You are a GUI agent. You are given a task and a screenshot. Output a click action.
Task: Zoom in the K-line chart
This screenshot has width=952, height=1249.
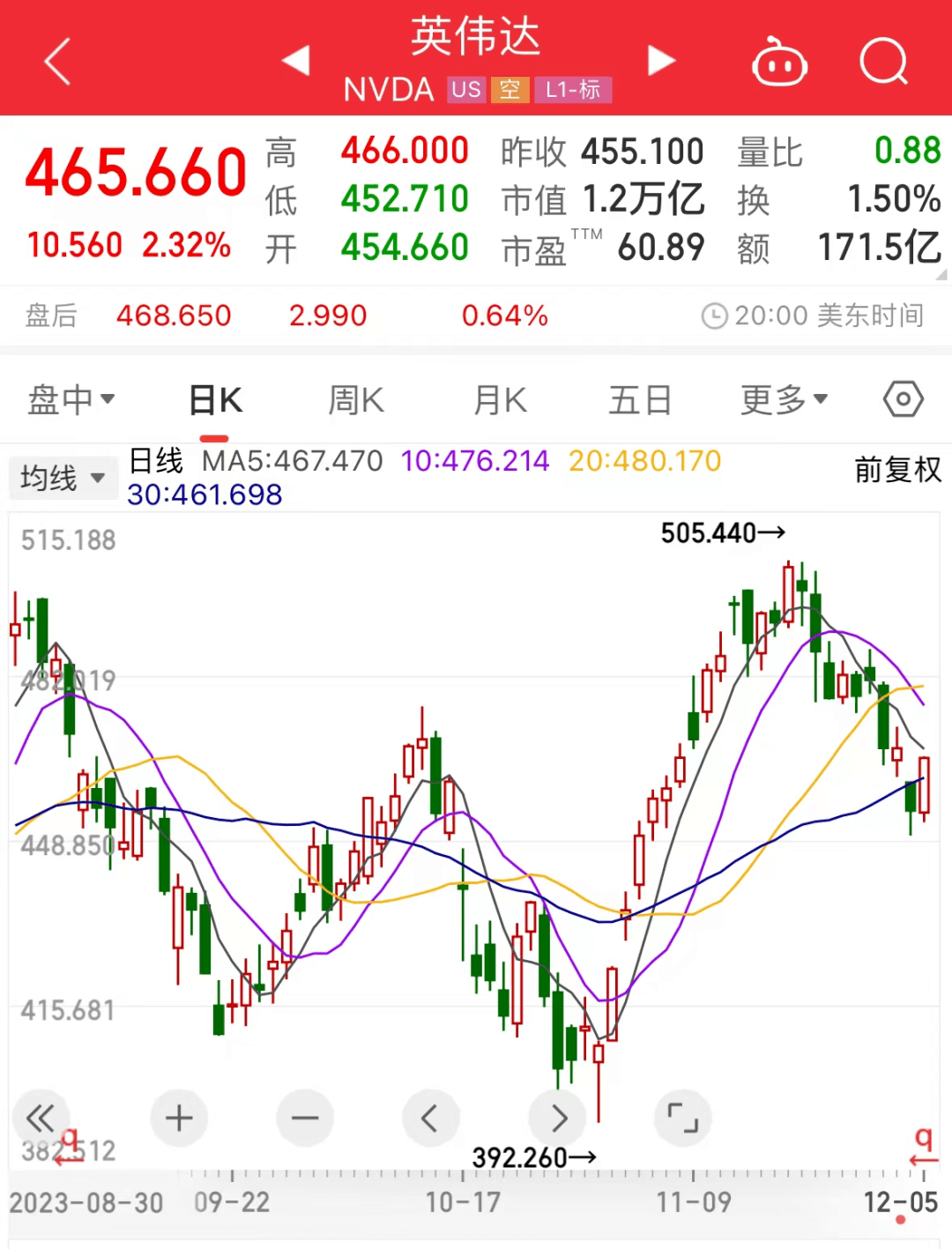tap(179, 1119)
